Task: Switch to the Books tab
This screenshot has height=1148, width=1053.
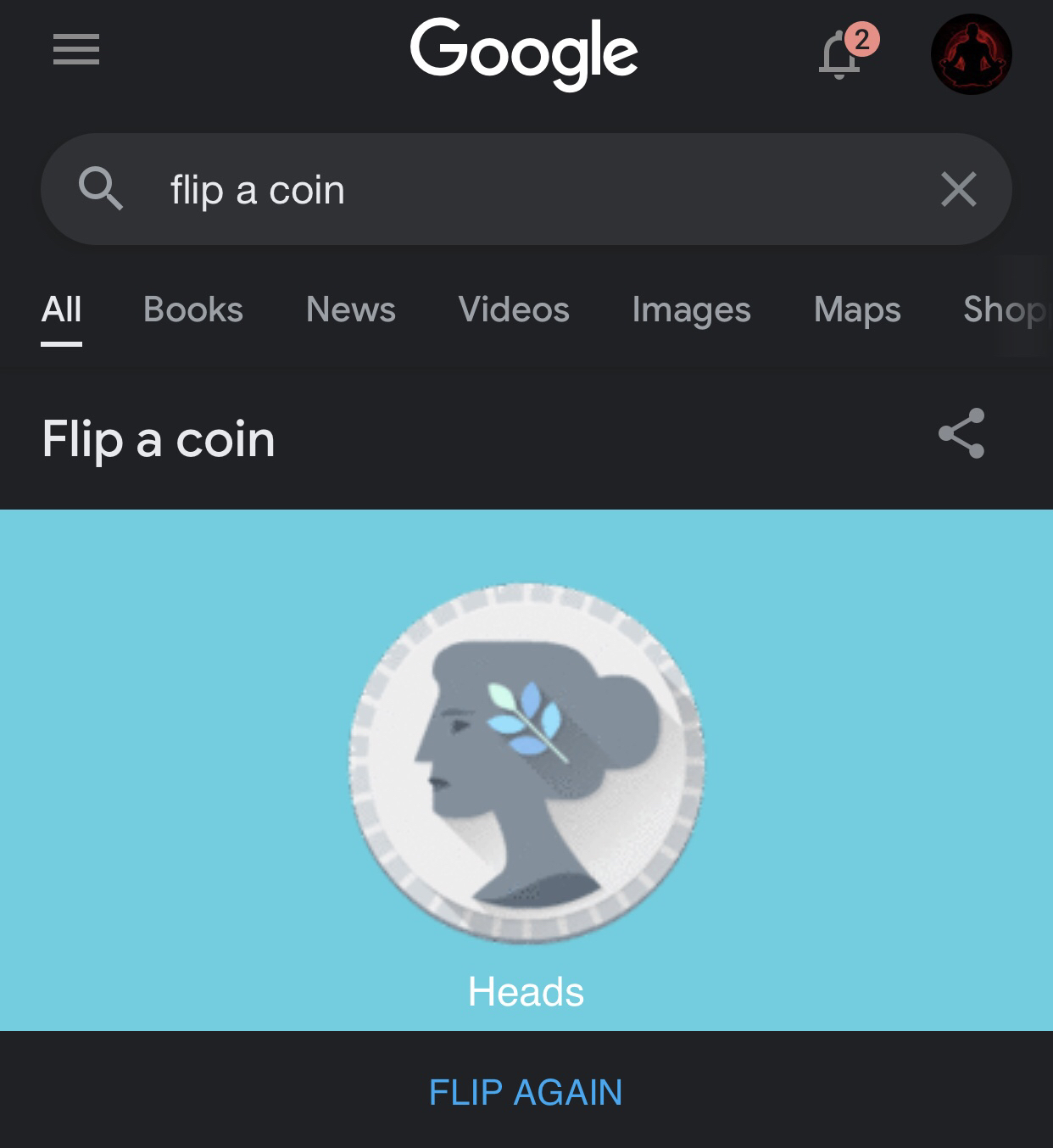Action: (x=193, y=309)
